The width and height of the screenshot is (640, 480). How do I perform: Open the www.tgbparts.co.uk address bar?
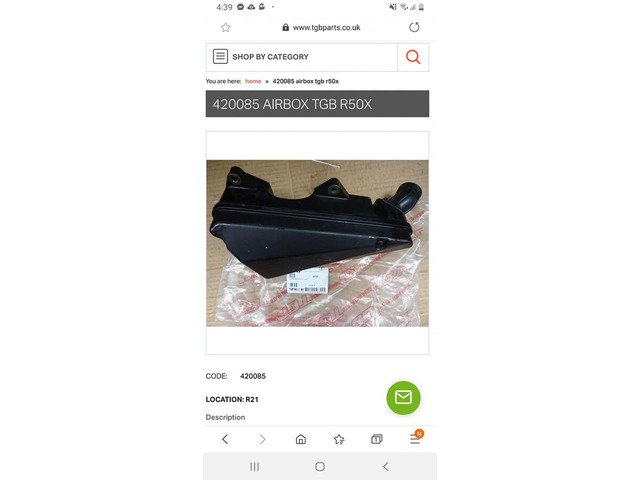(319, 27)
